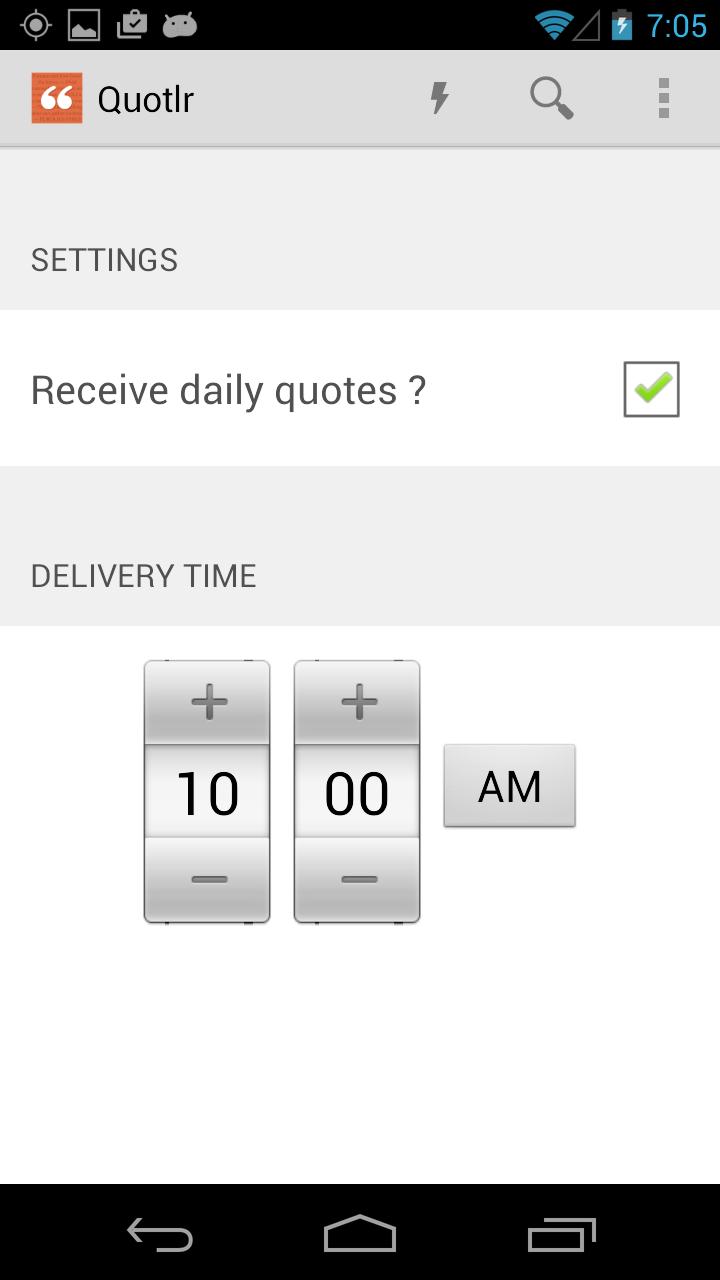Open the overflow menu
The width and height of the screenshot is (720, 1280).
click(x=663, y=98)
